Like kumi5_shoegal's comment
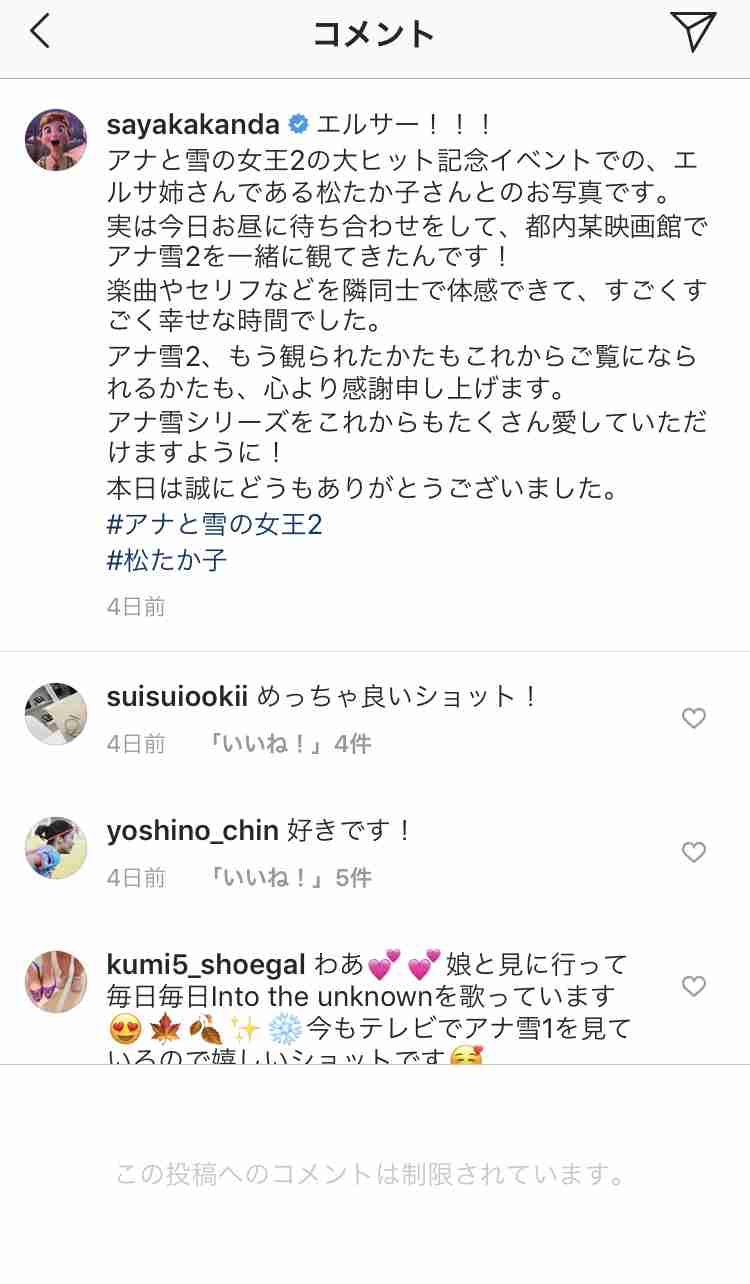This screenshot has height=1284, width=750. [x=693, y=986]
